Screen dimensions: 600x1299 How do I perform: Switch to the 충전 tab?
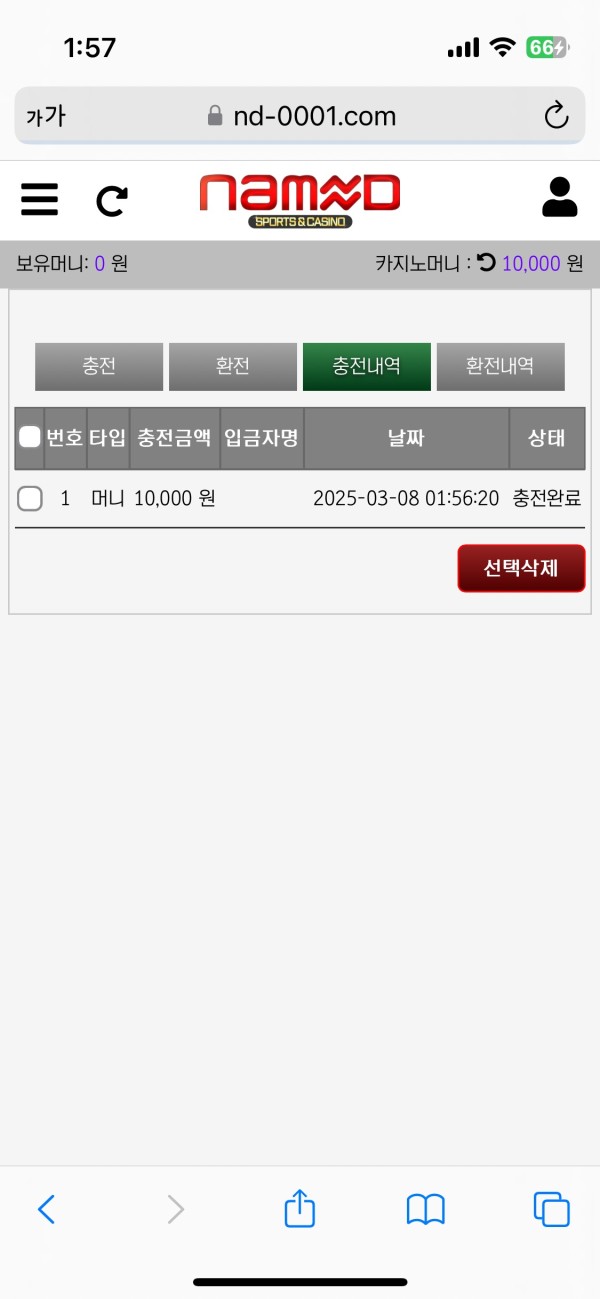99,366
